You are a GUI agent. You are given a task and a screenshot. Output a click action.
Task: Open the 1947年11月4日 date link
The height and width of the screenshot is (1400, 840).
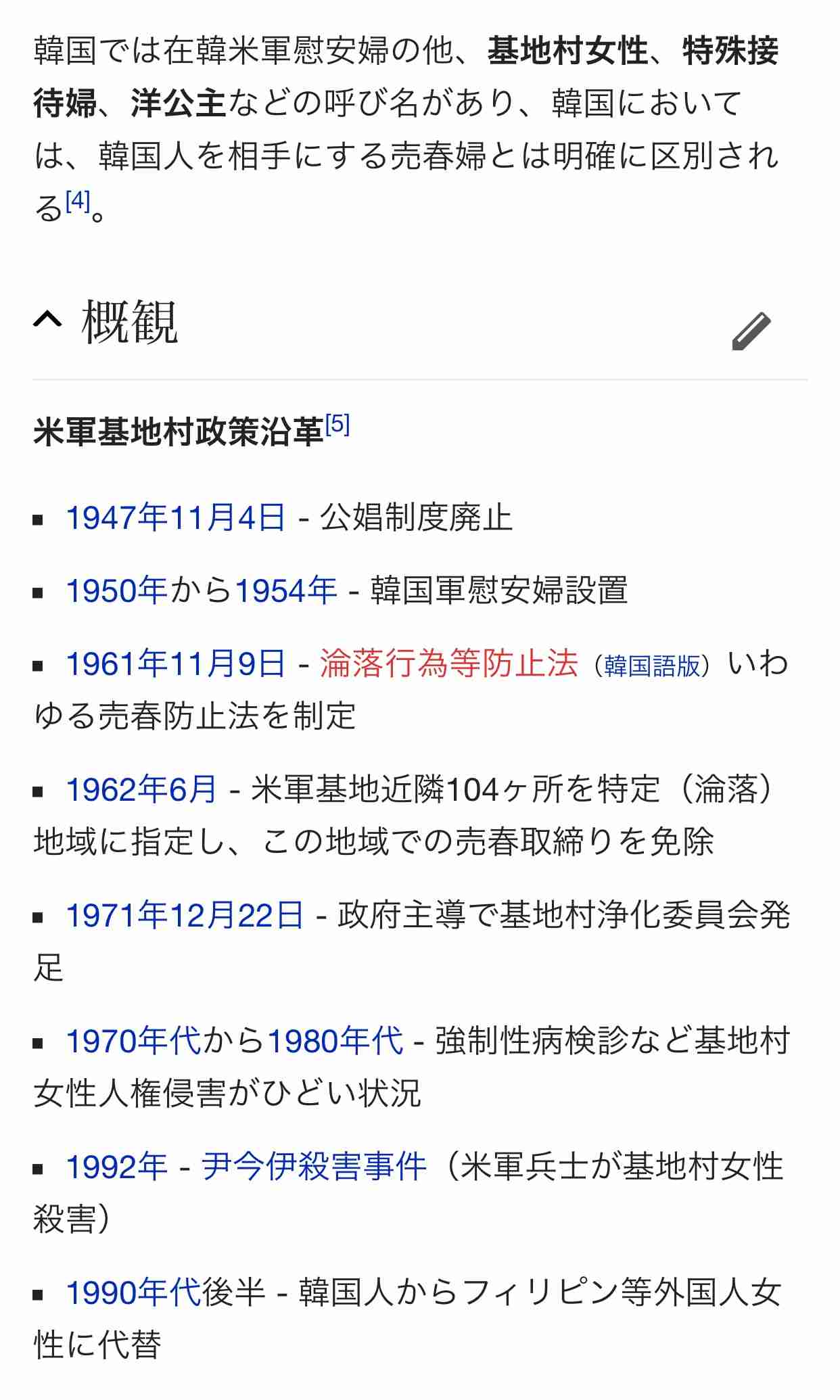(176, 518)
